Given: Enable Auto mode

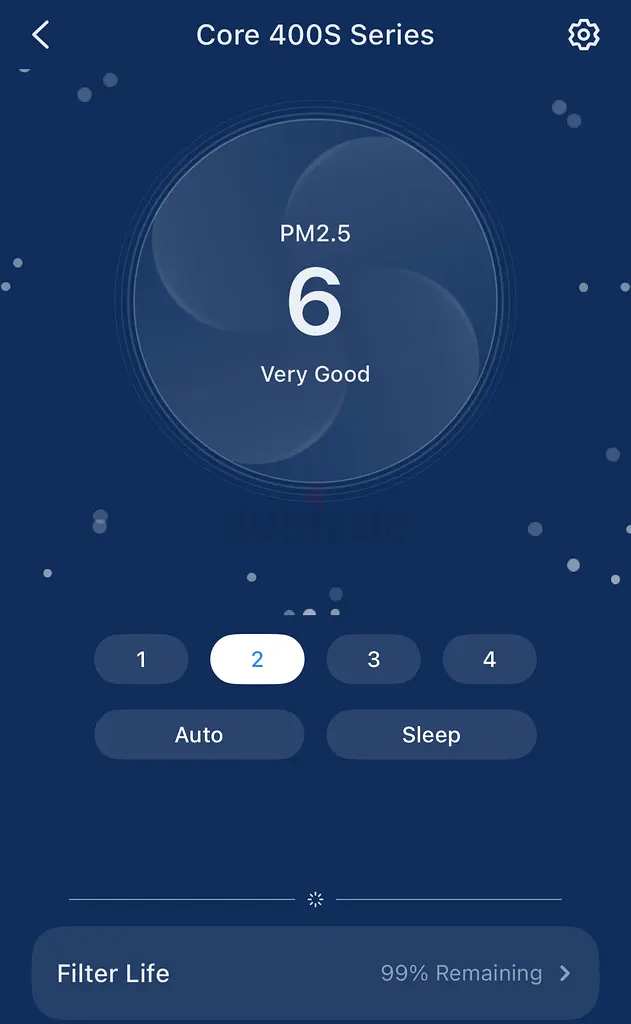Looking at the screenshot, I should tap(199, 735).
